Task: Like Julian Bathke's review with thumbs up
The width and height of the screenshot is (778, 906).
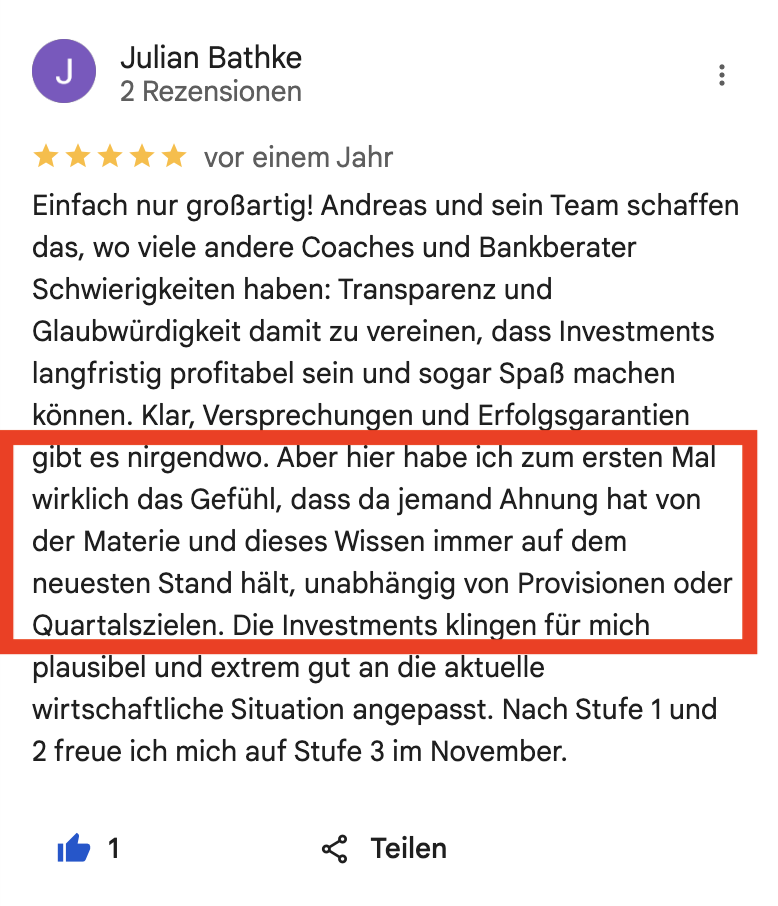Action: (75, 850)
